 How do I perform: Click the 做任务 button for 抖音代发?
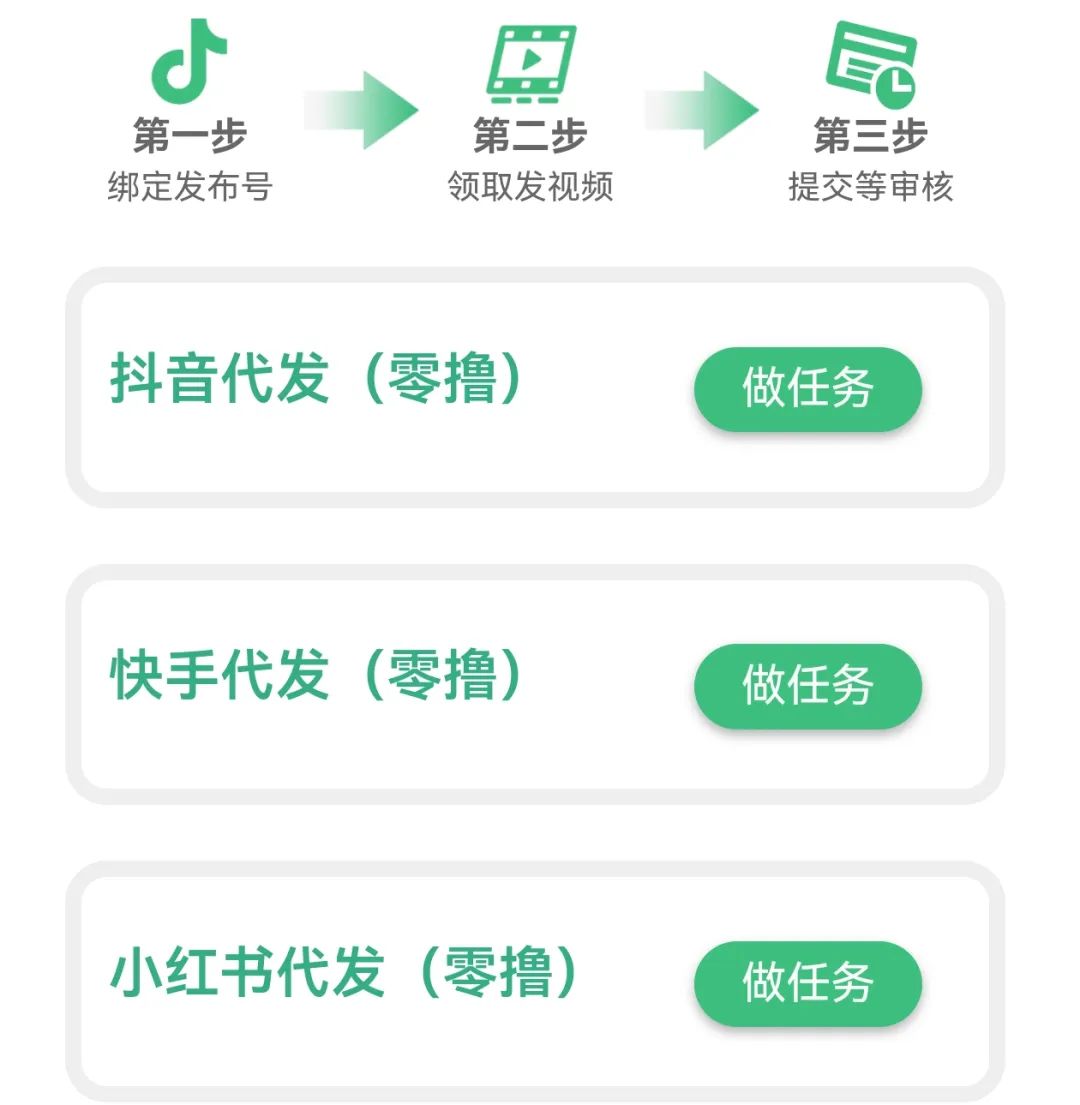[x=807, y=390]
